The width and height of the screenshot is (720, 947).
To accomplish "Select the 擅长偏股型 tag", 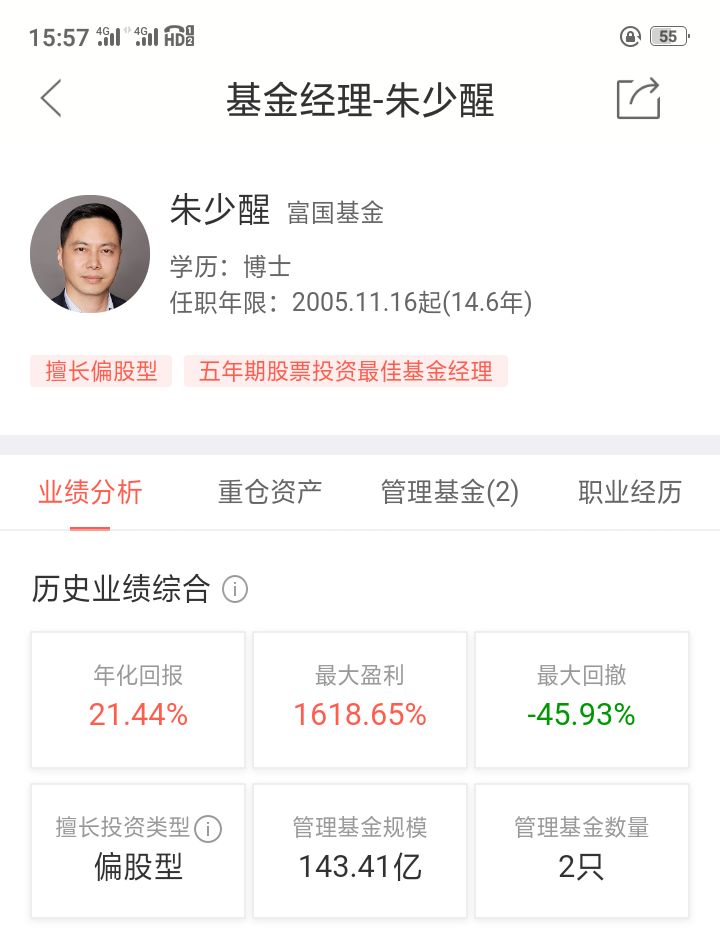I will (100, 371).
